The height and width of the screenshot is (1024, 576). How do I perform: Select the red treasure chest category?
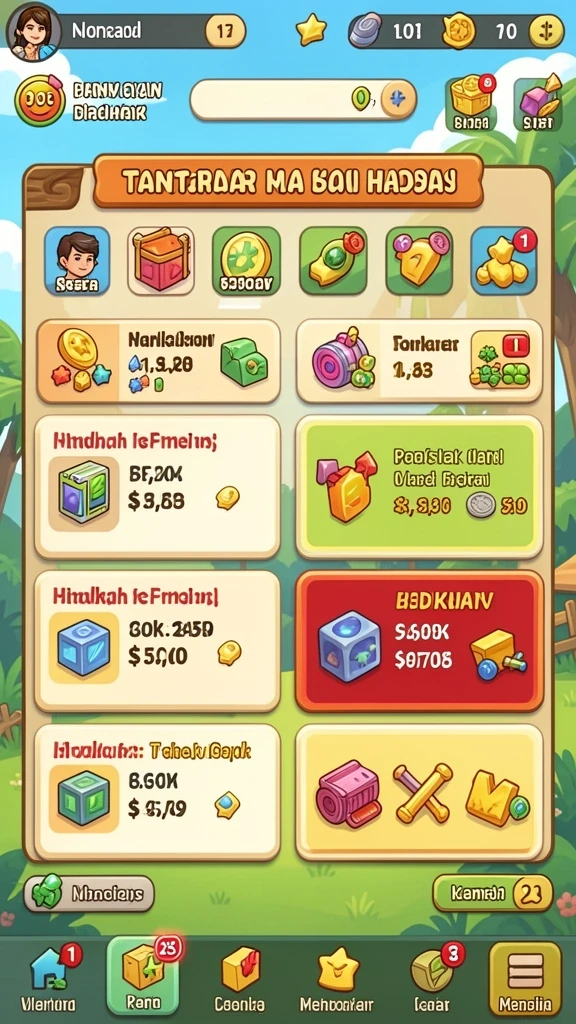pos(161,261)
